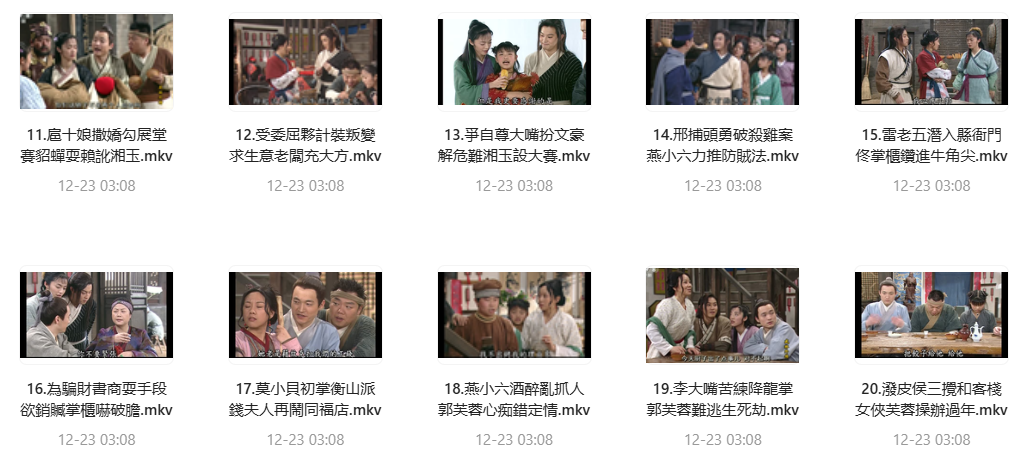Select the video starting with 13
Screen dimensions: 1029x470
(514, 62)
